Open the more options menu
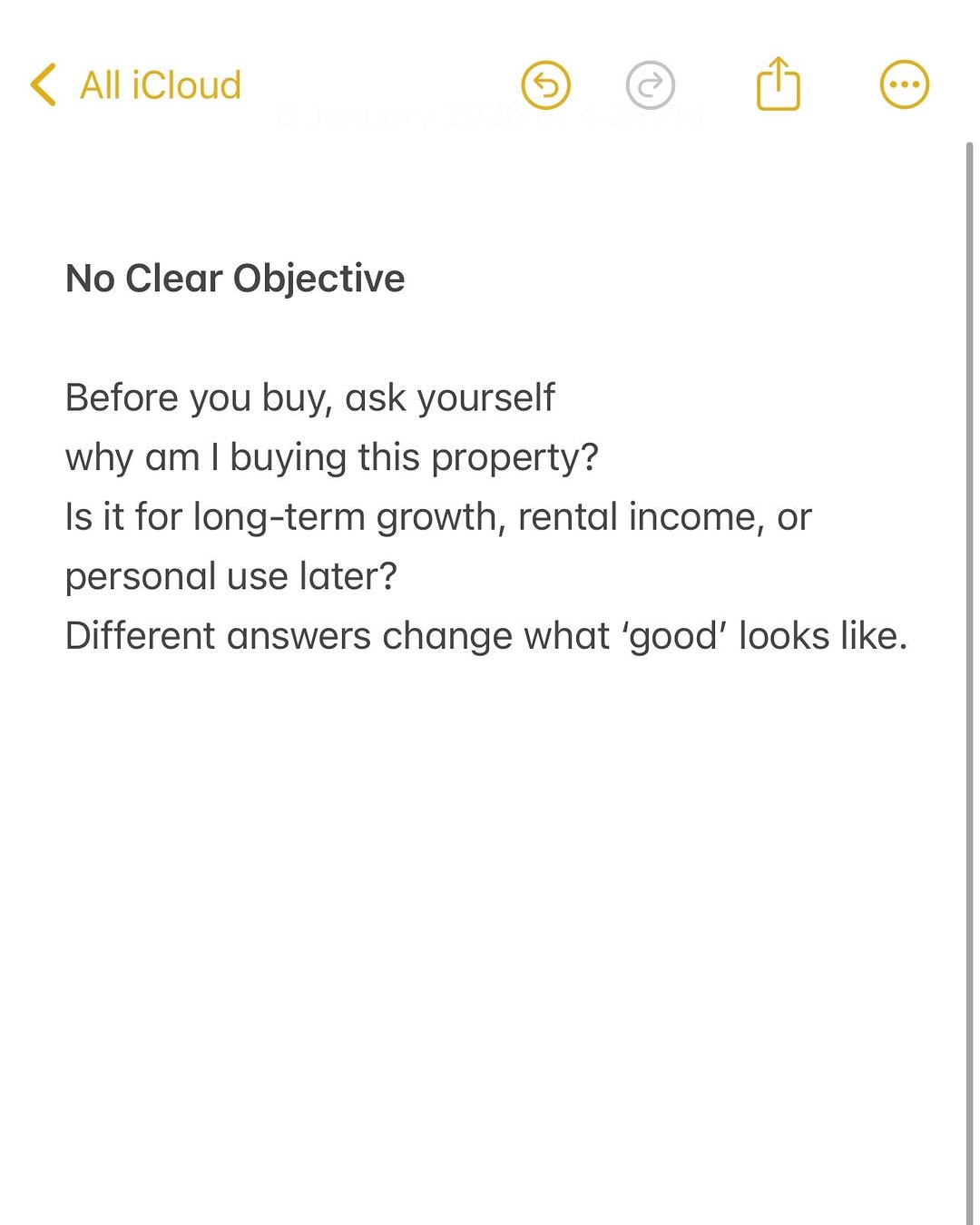Viewport: 980px width, 1225px height. 905,85
